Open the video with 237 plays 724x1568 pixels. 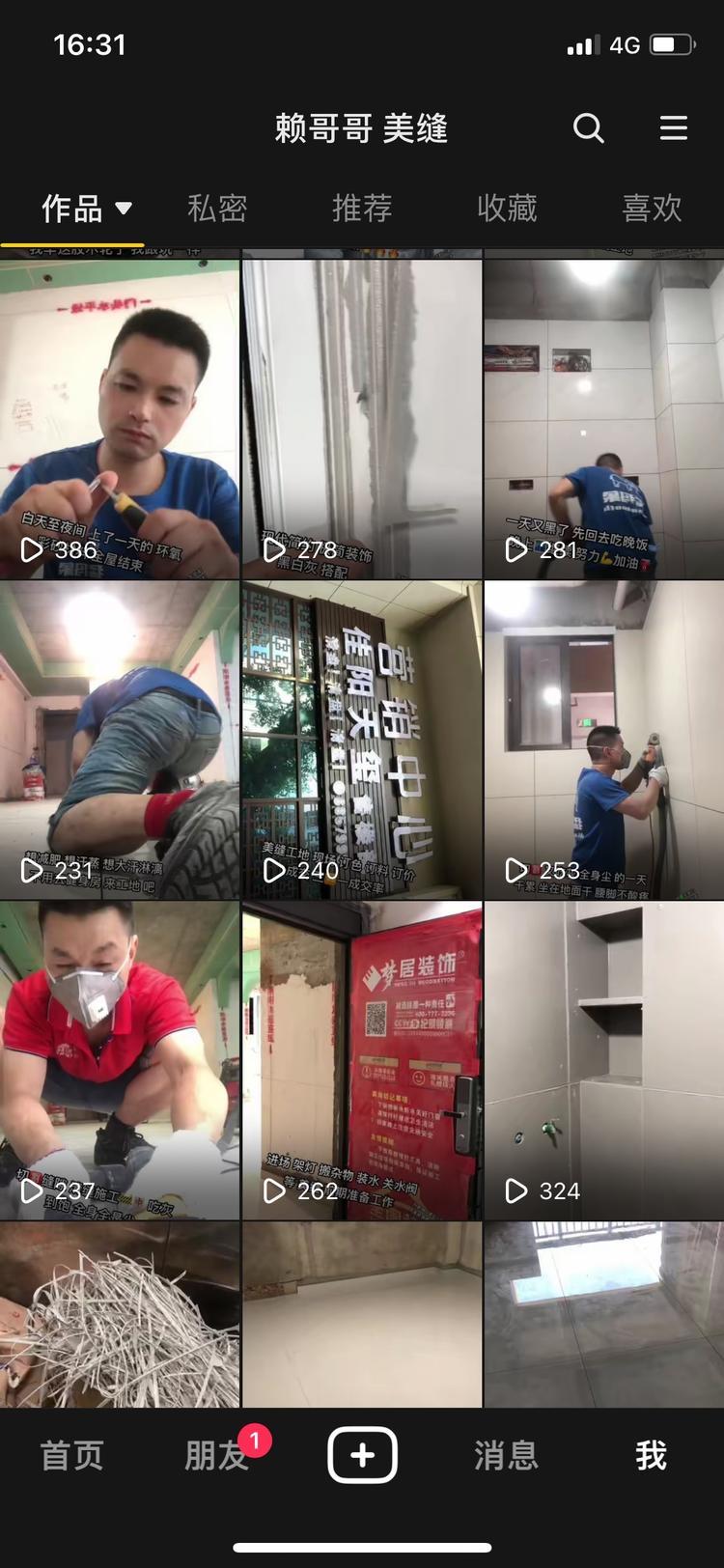(x=120, y=1060)
